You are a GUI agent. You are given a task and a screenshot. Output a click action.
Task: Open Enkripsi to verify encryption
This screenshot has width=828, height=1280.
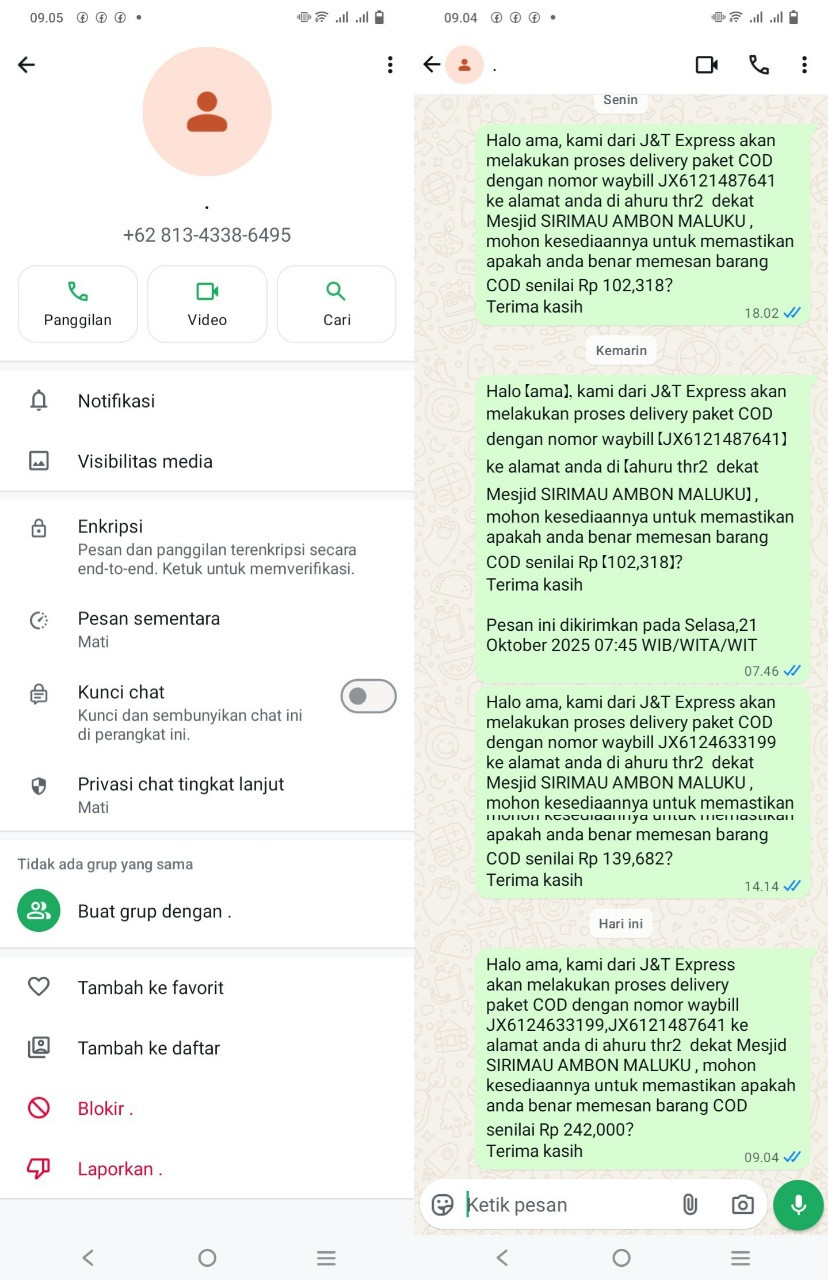click(207, 547)
